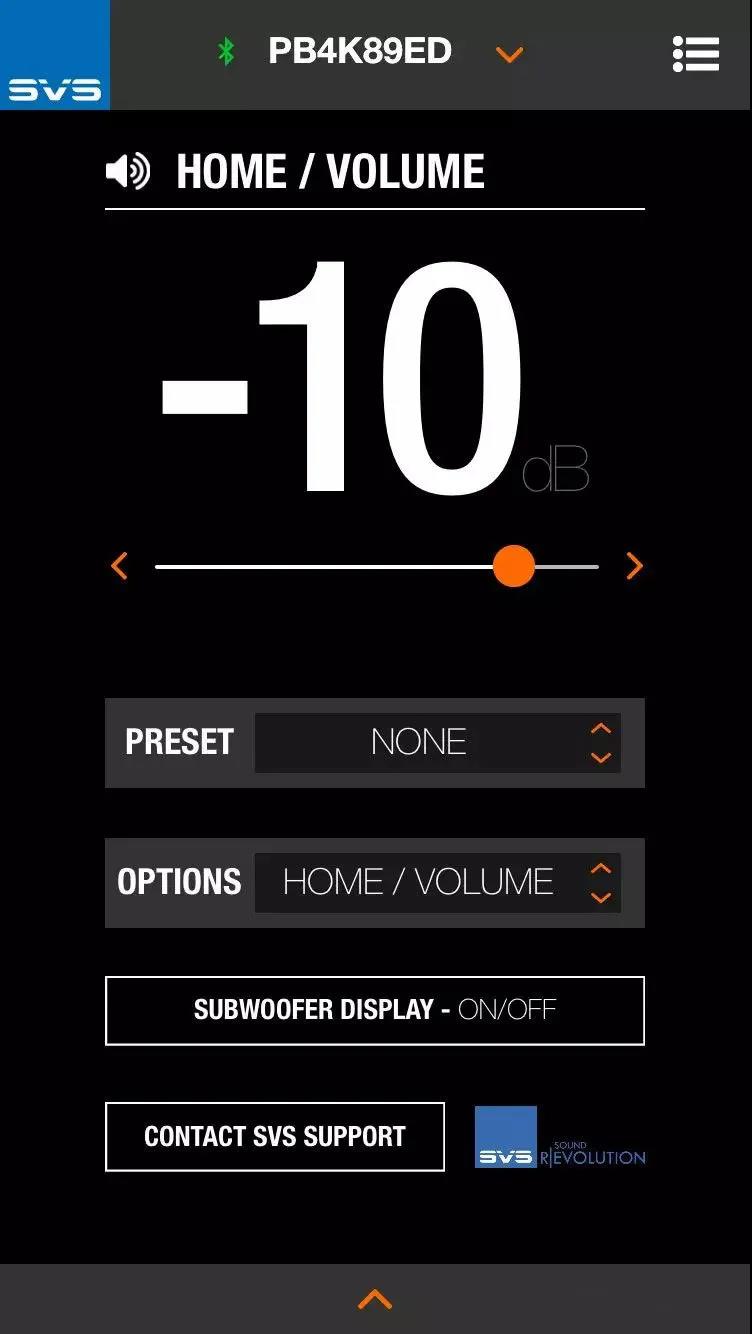Decrease volume with the left arrow
Image resolution: width=752 pixels, height=1334 pixels.
[x=119, y=567]
